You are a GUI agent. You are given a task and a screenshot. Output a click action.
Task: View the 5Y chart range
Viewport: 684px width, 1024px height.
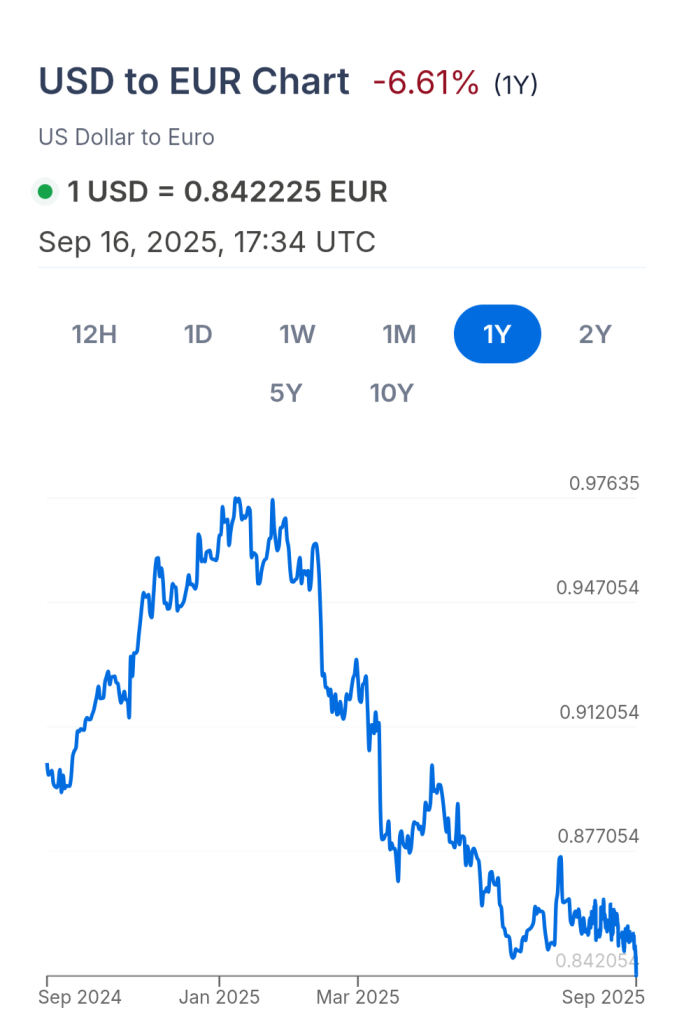[x=286, y=393]
